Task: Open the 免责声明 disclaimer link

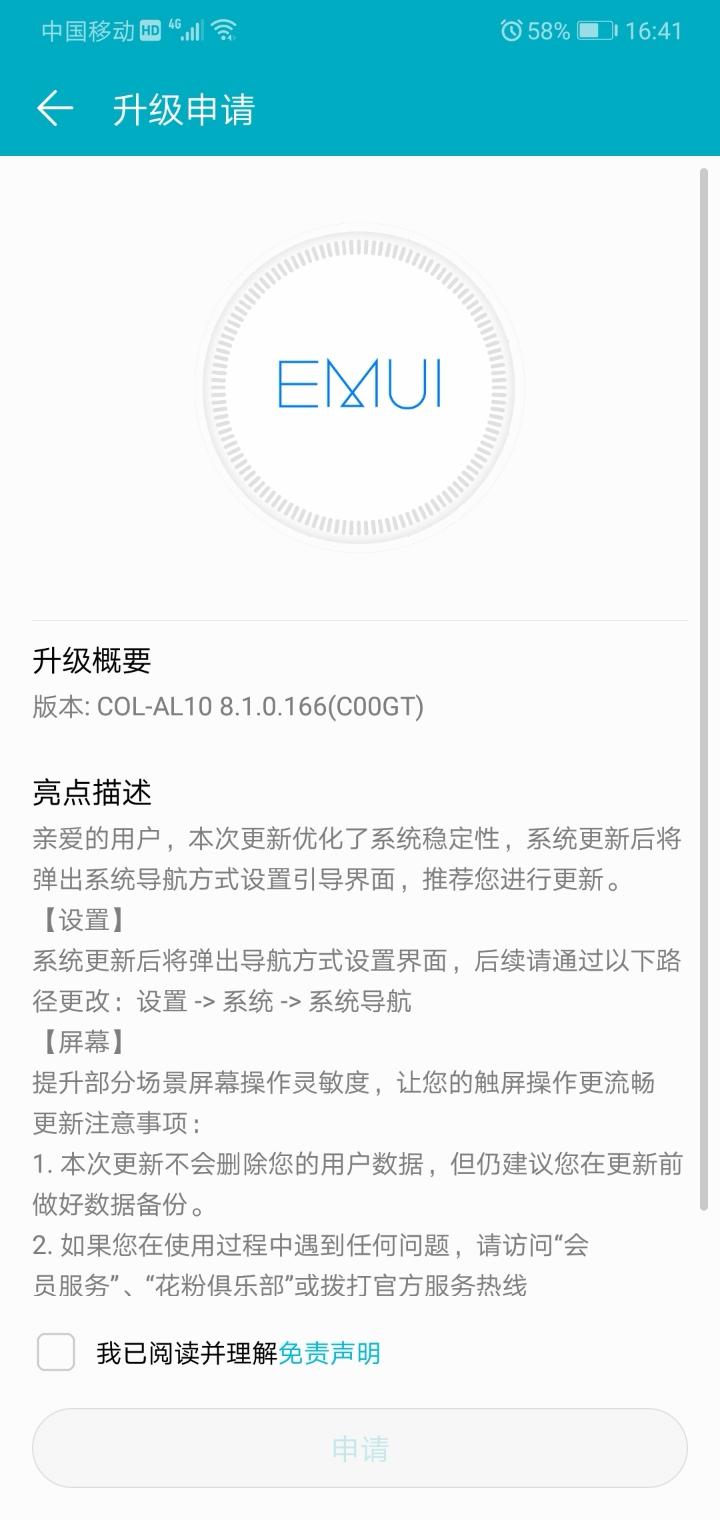Action: pyautogui.click(x=329, y=1354)
